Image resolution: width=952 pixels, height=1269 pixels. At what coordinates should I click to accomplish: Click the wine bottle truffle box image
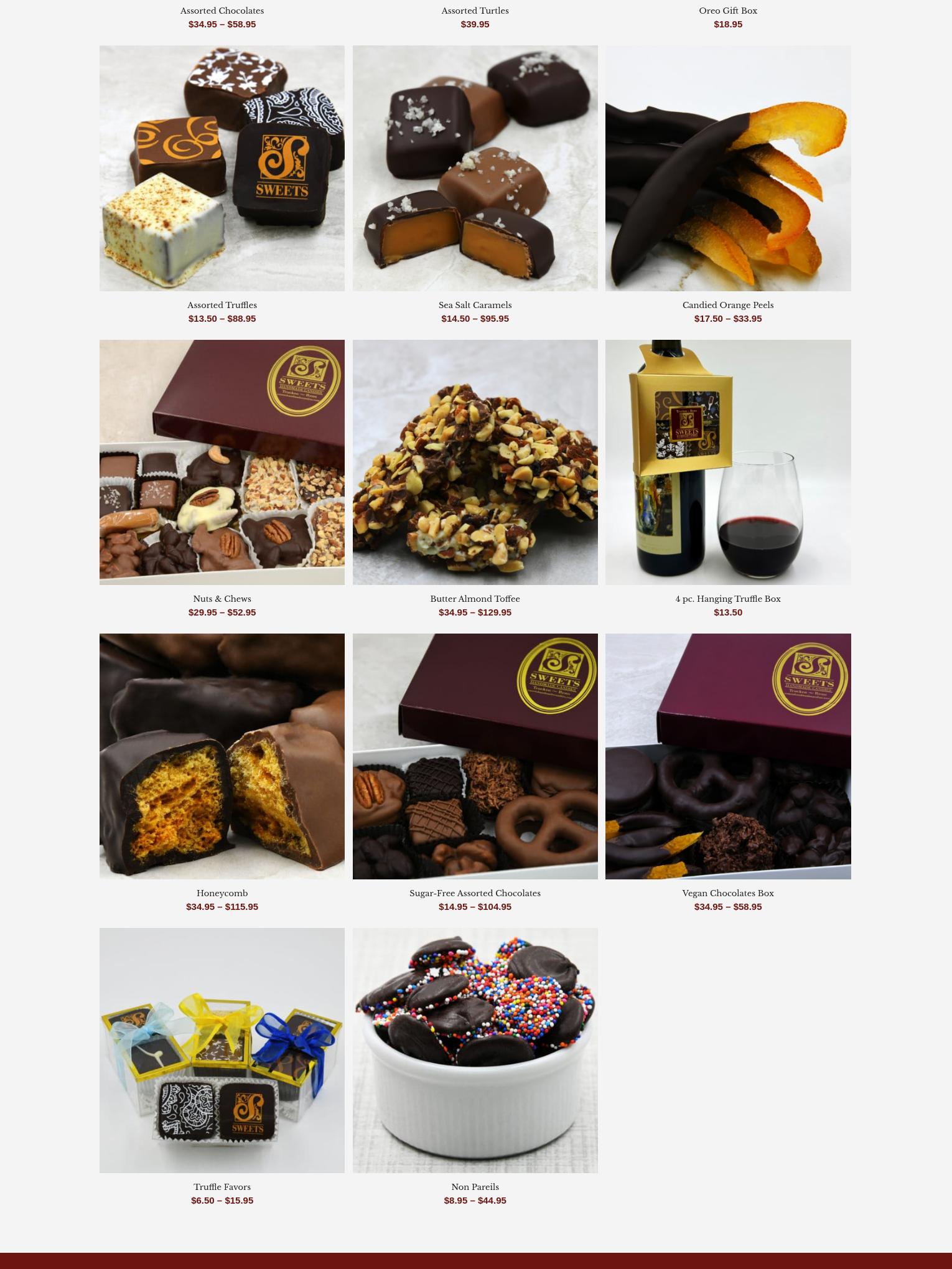pos(727,462)
